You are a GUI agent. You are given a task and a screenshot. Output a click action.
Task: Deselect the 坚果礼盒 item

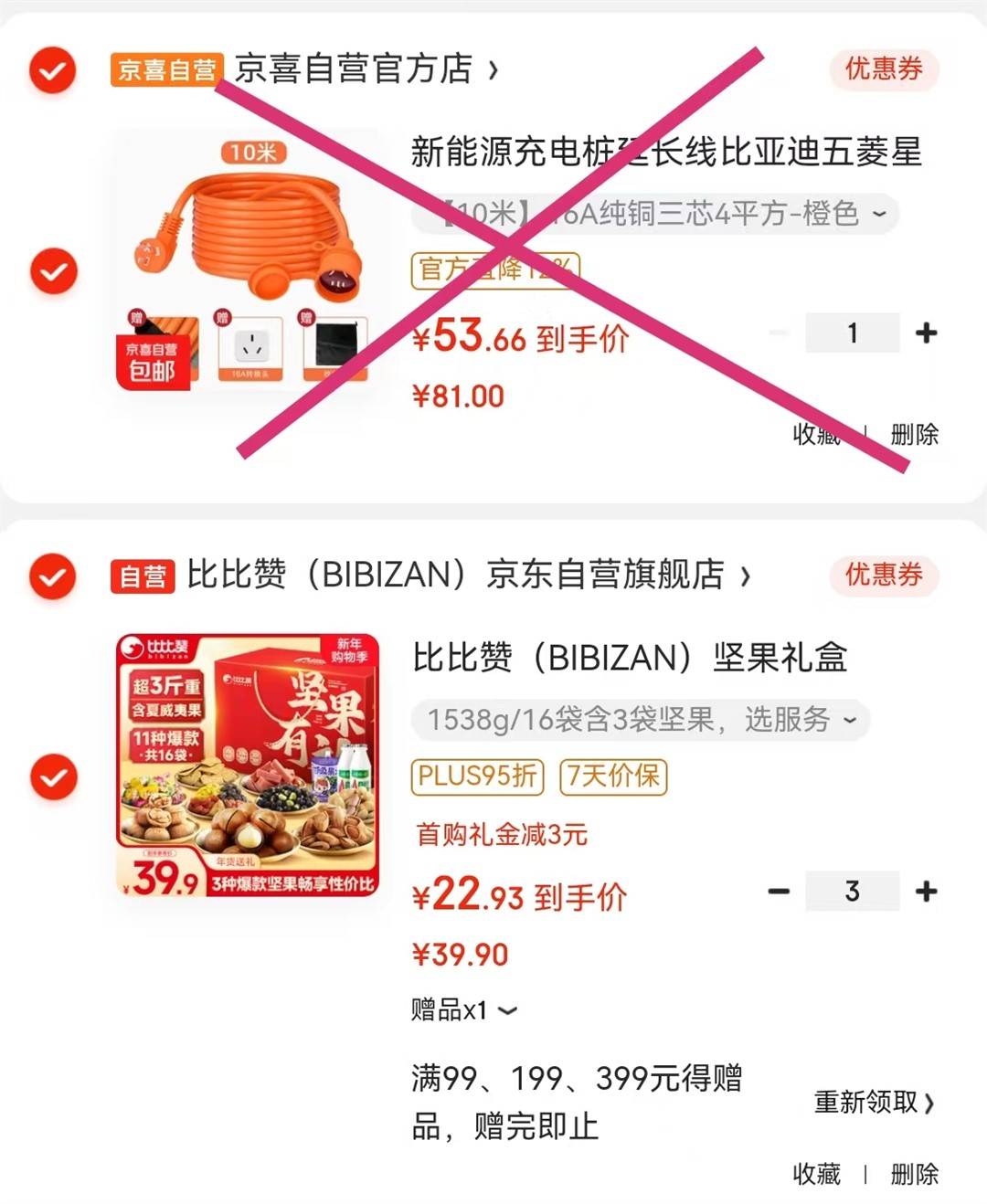click(x=54, y=777)
